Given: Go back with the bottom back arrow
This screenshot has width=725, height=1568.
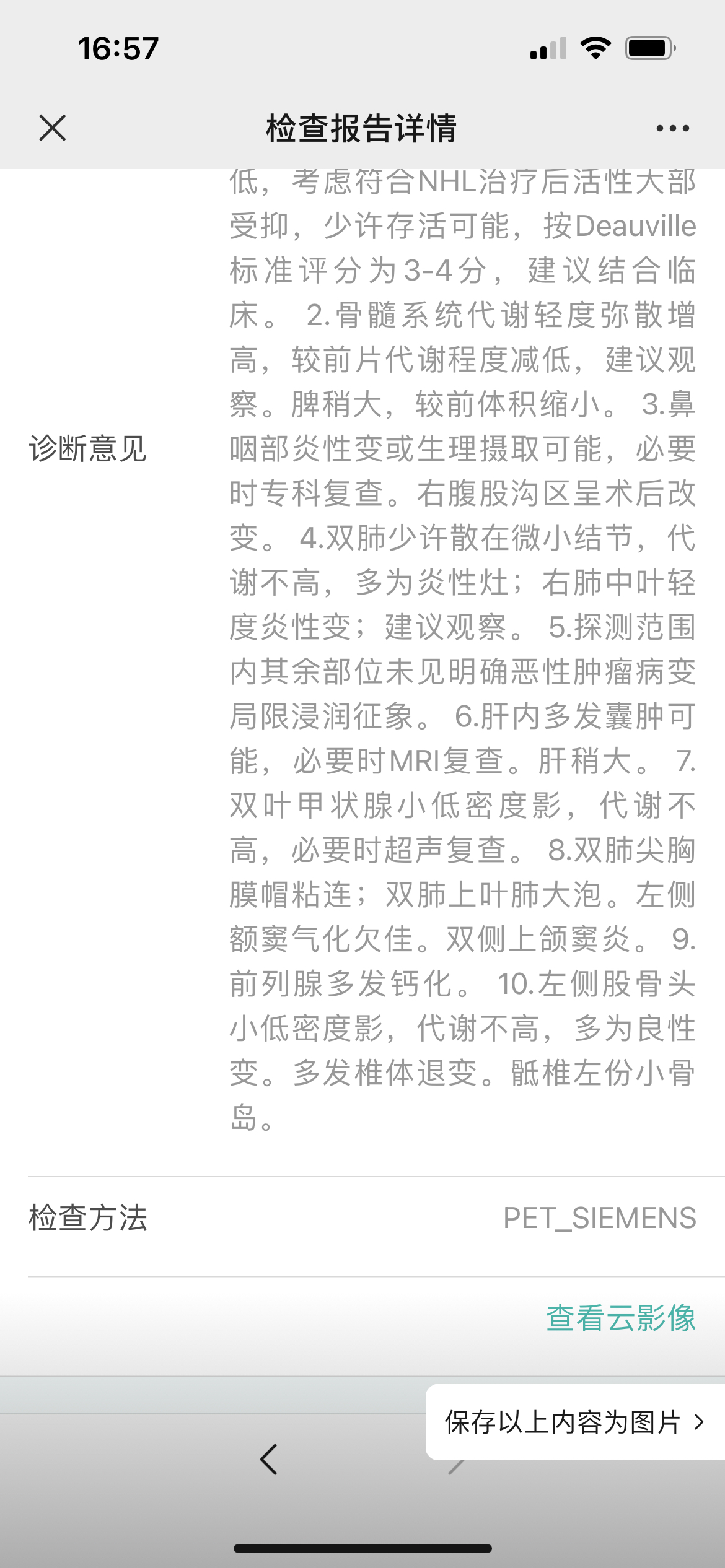Looking at the screenshot, I should [269, 1459].
